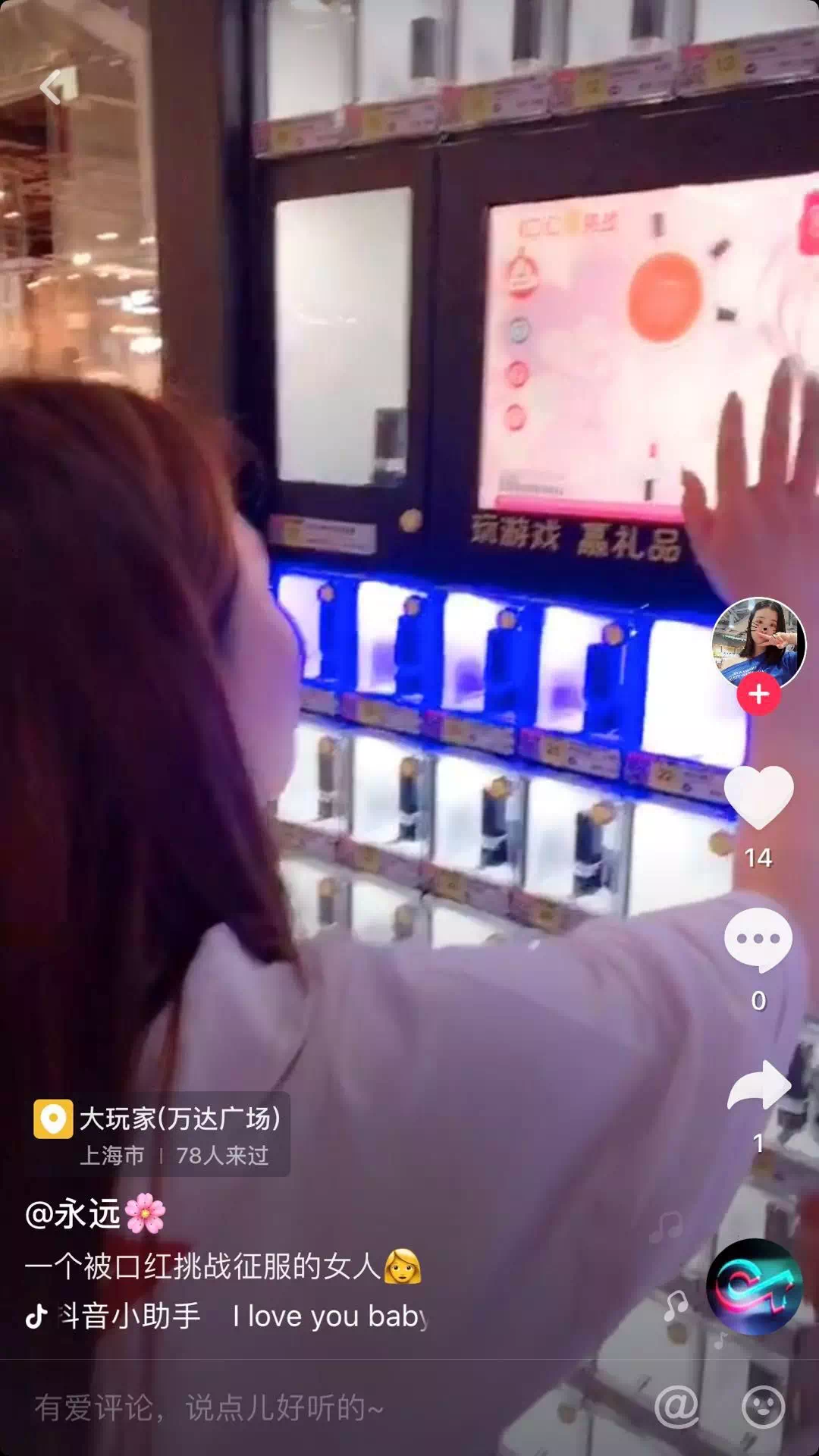The height and width of the screenshot is (1456, 819).
Task: Follow the creator with the red plus
Action: click(758, 694)
